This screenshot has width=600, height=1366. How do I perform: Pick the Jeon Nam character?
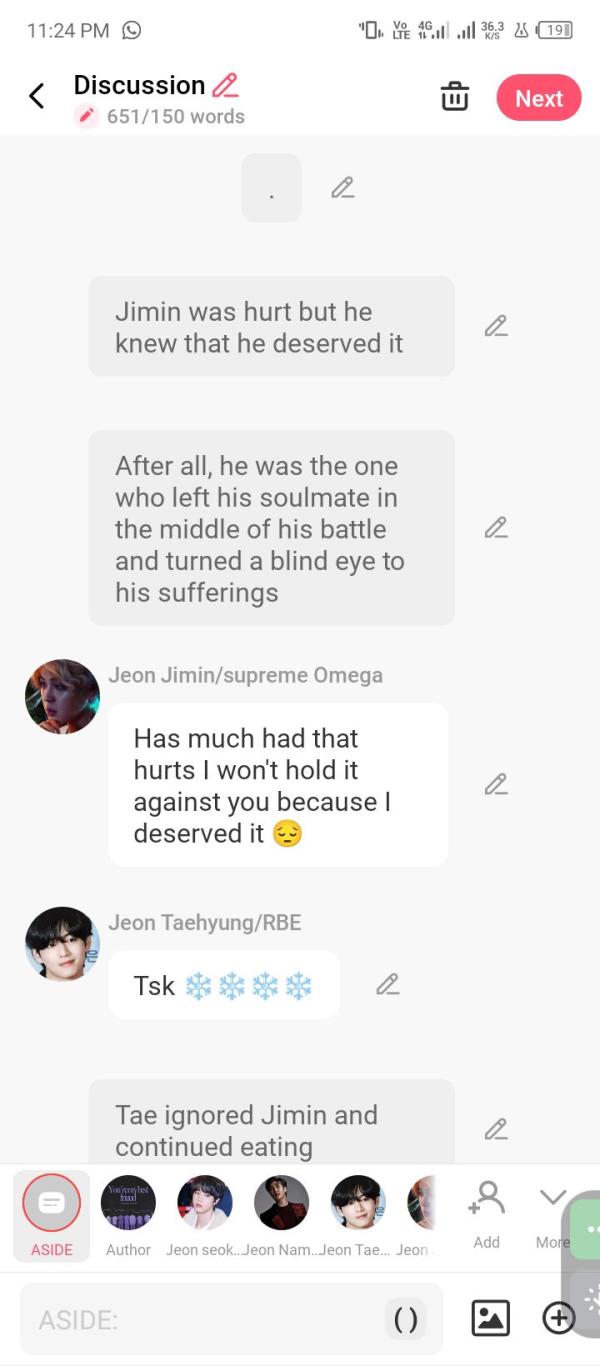[x=281, y=1214]
